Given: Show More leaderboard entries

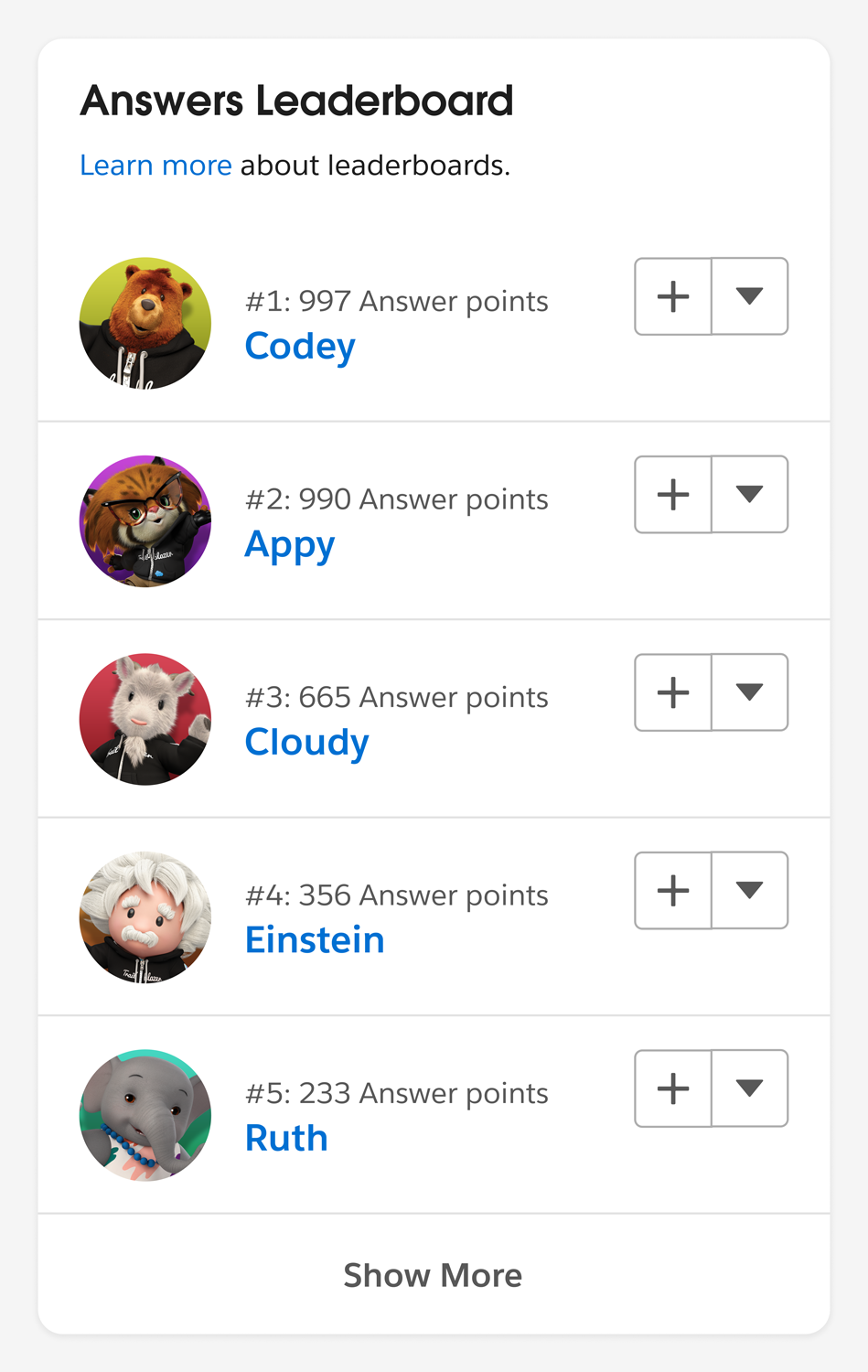Looking at the screenshot, I should (433, 1275).
